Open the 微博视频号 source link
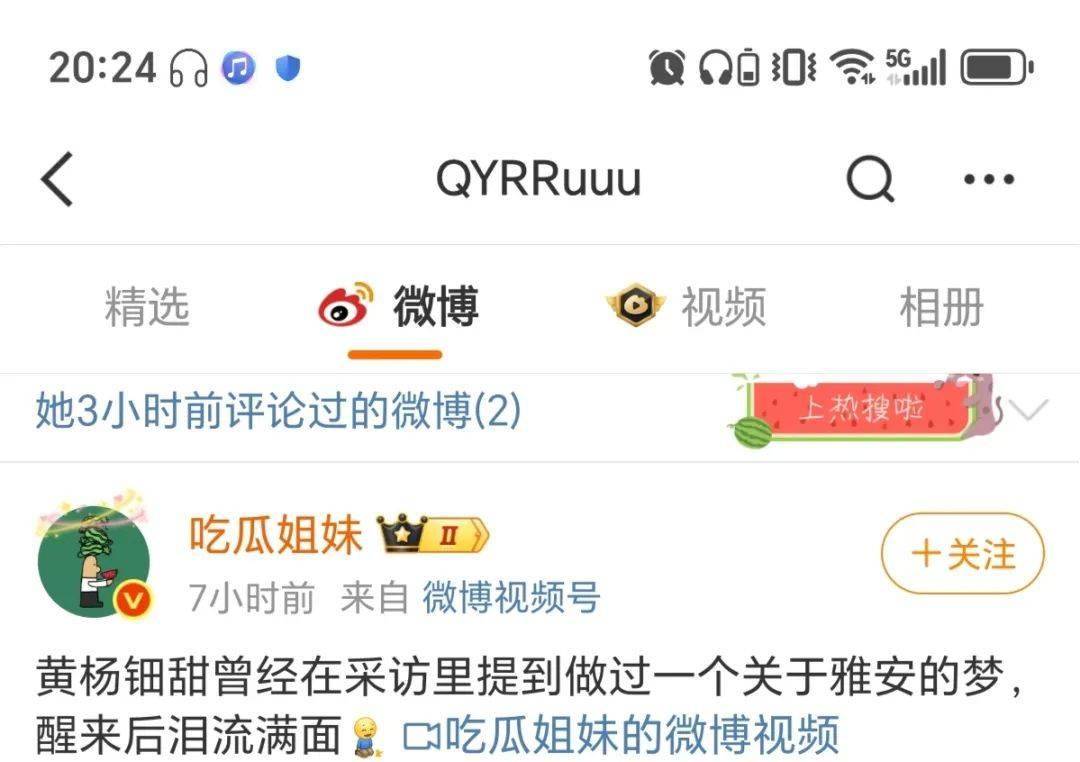This screenshot has height=762, width=1080. [x=510, y=598]
